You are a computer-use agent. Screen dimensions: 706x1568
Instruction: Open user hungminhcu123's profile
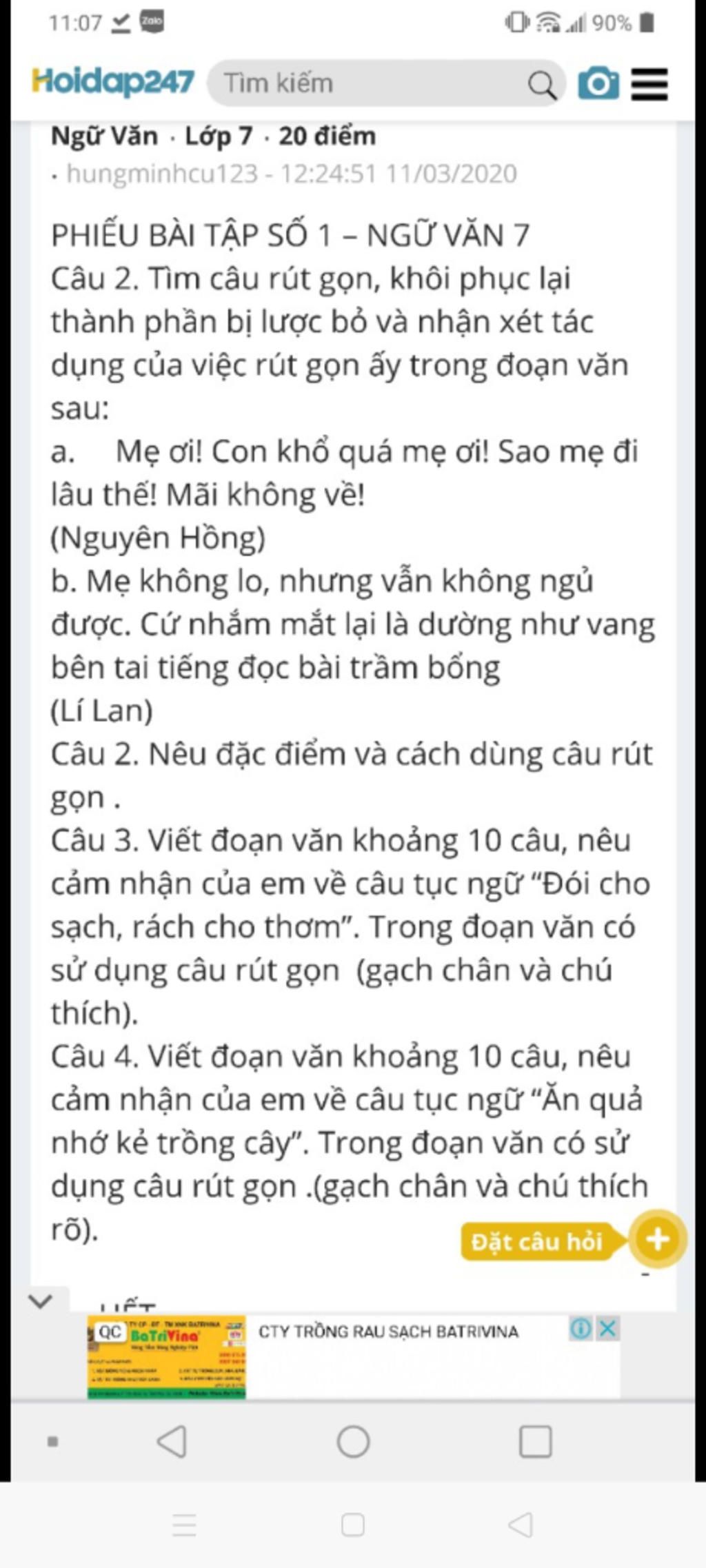[161, 174]
